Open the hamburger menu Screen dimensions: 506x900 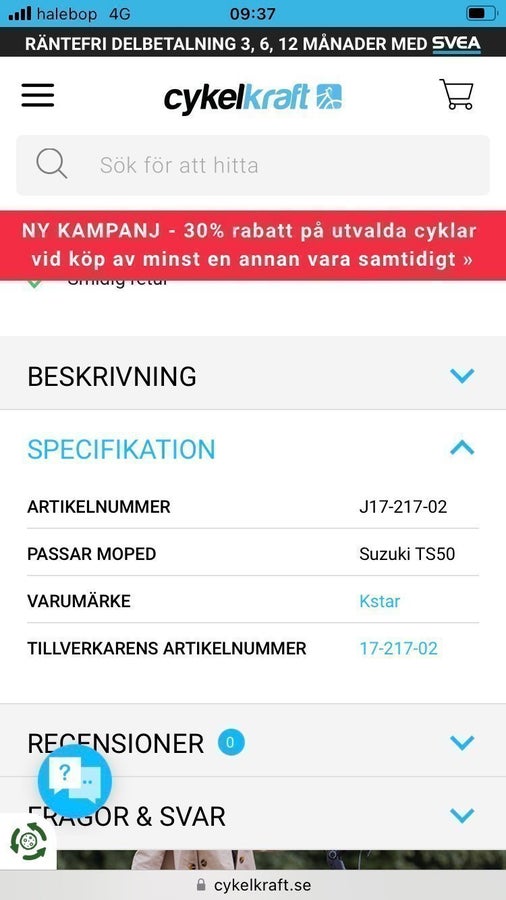[38, 95]
